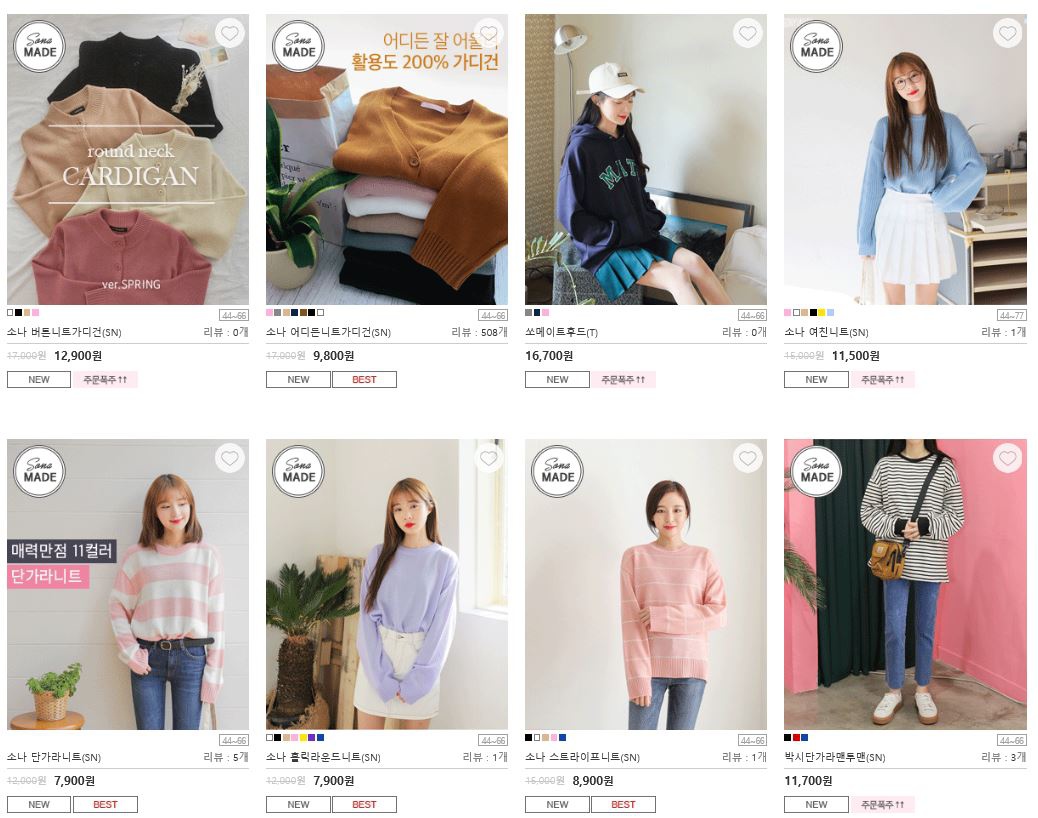The image size is (1038, 818).
Task: Add 소나 버튼니트가디건 to wishlist
Action: pos(230,34)
